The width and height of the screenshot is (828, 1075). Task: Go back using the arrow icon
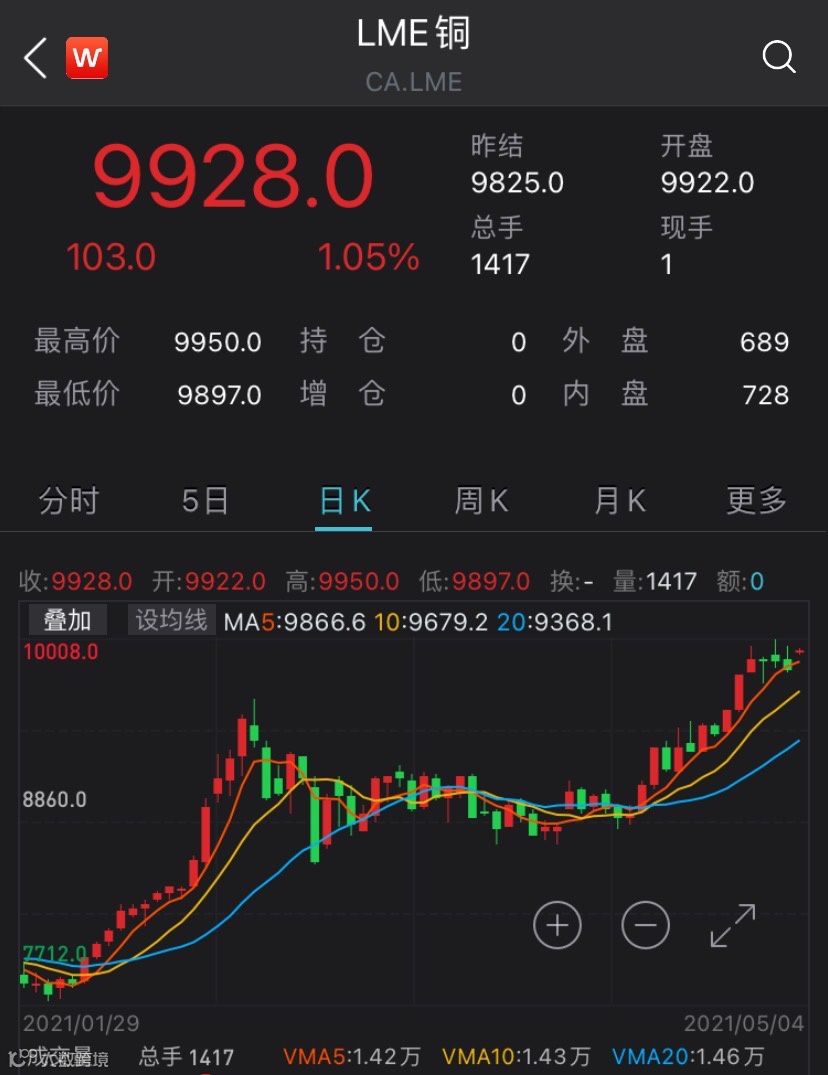coord(36,58)
